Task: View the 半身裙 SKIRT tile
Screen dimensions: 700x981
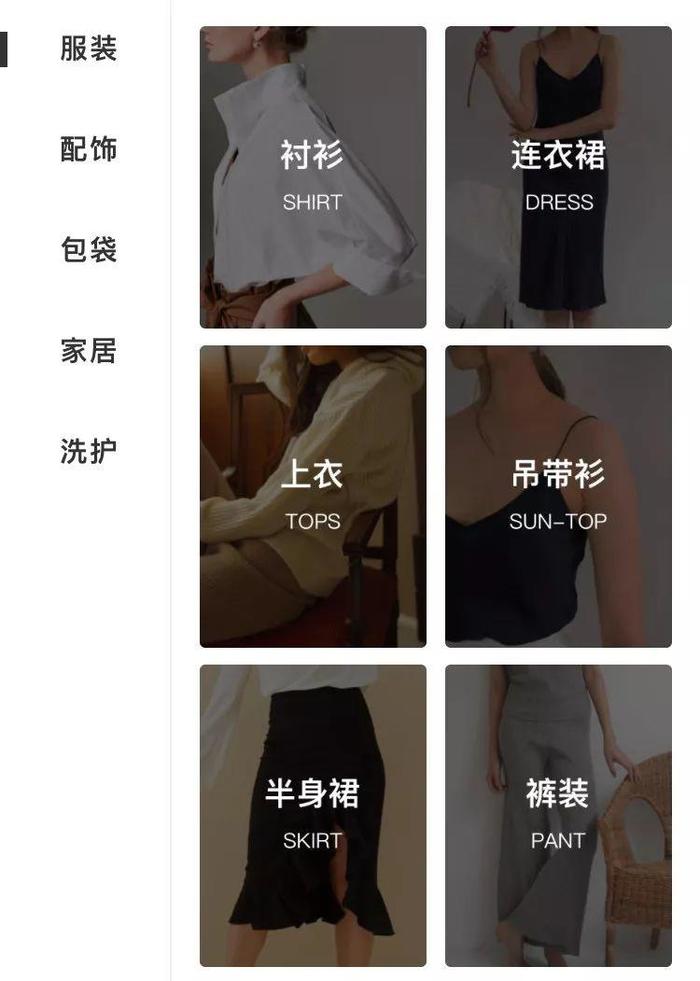Action: (x=312, y=815)
